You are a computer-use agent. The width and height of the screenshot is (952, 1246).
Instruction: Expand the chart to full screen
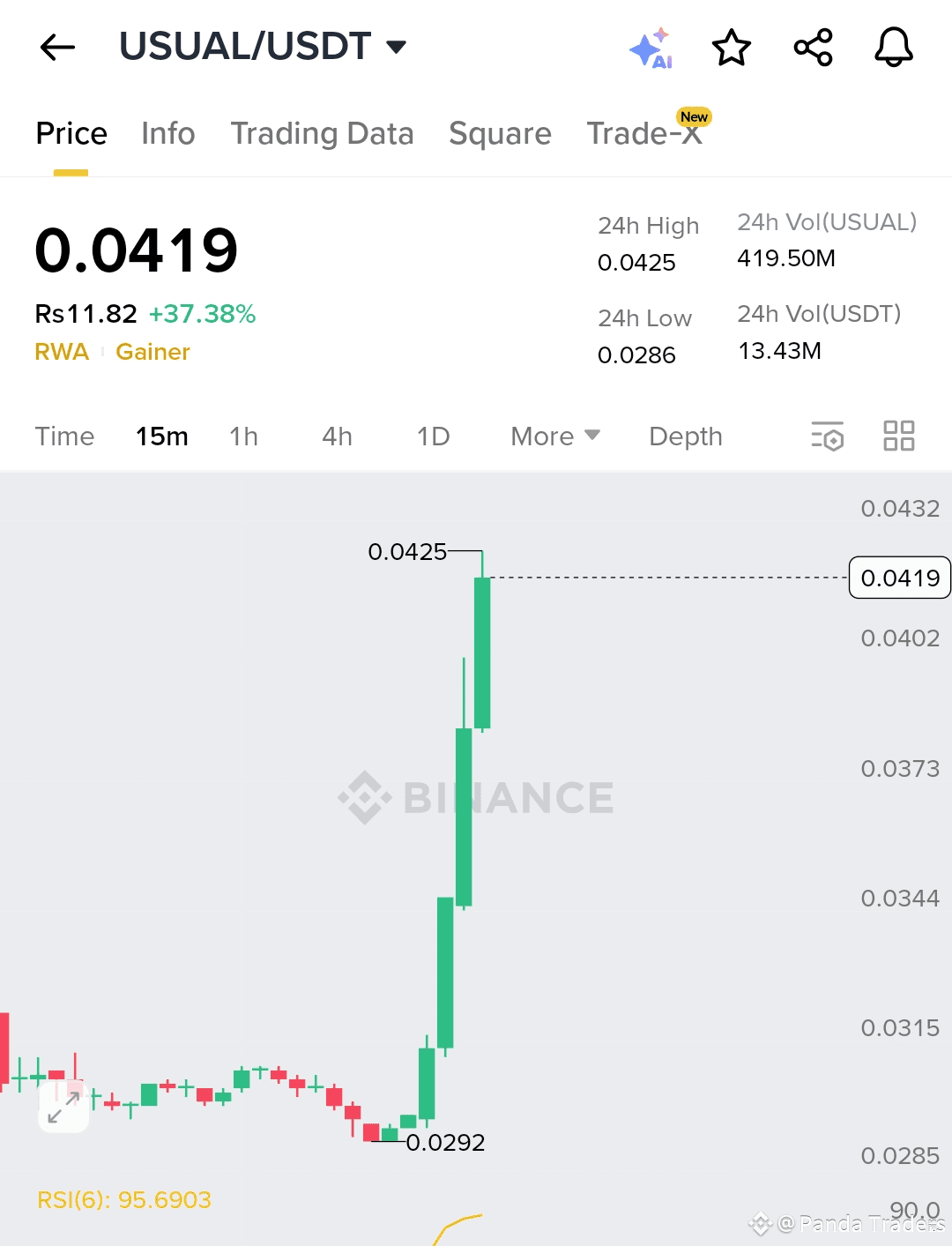pyautogui.click(x=63, y=1108)
